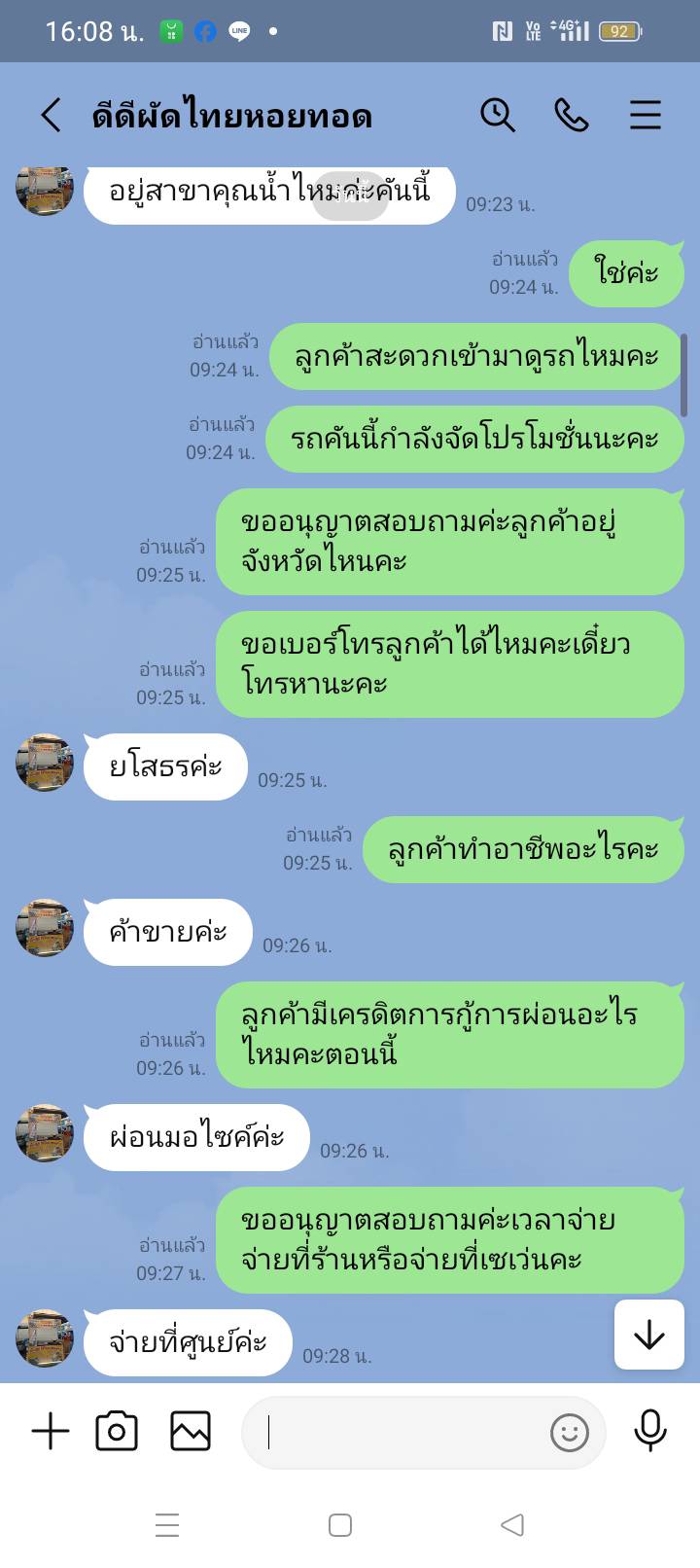Open sender's avatar next to ยโสธรค่ะ
The height and width of the screenshot is (1568, 700).
[45, 764]
